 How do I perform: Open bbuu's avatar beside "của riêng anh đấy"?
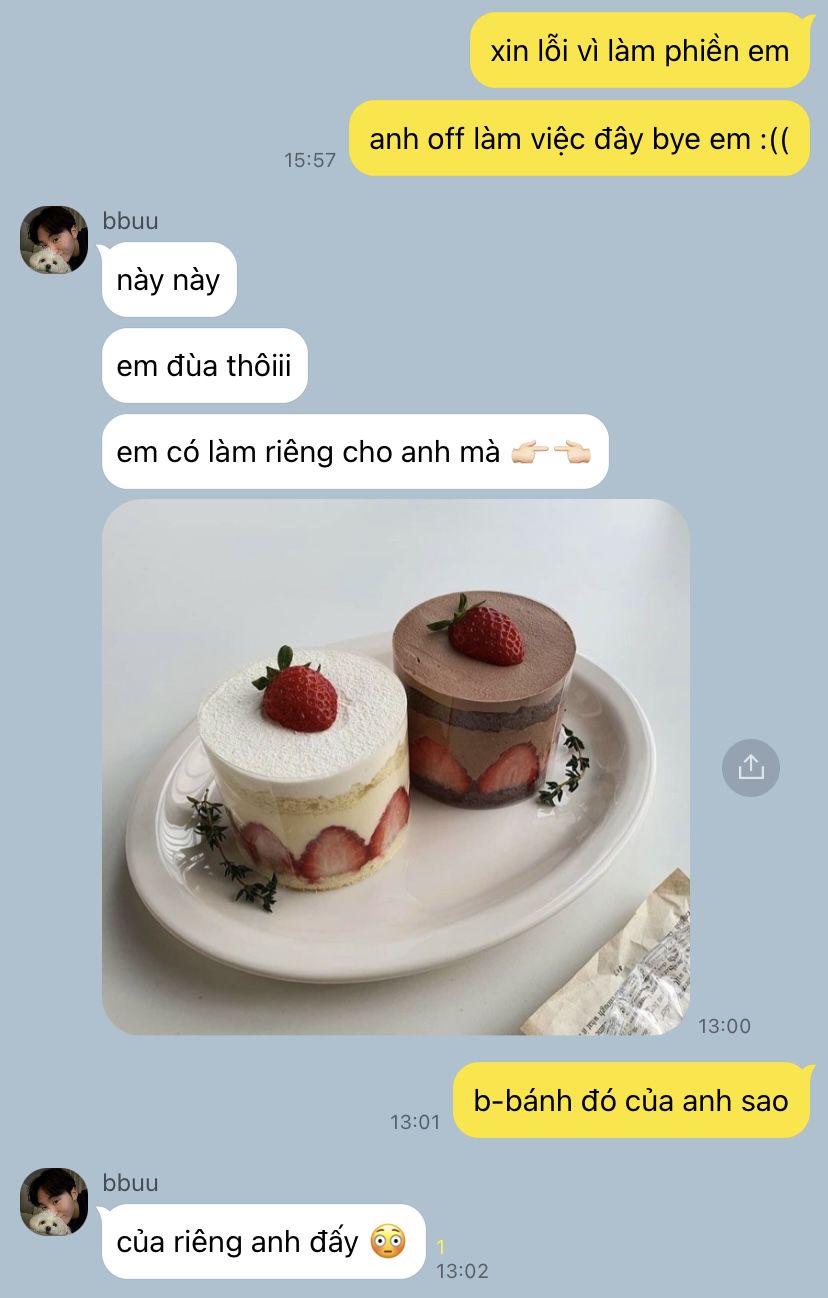click(54, 1202)
